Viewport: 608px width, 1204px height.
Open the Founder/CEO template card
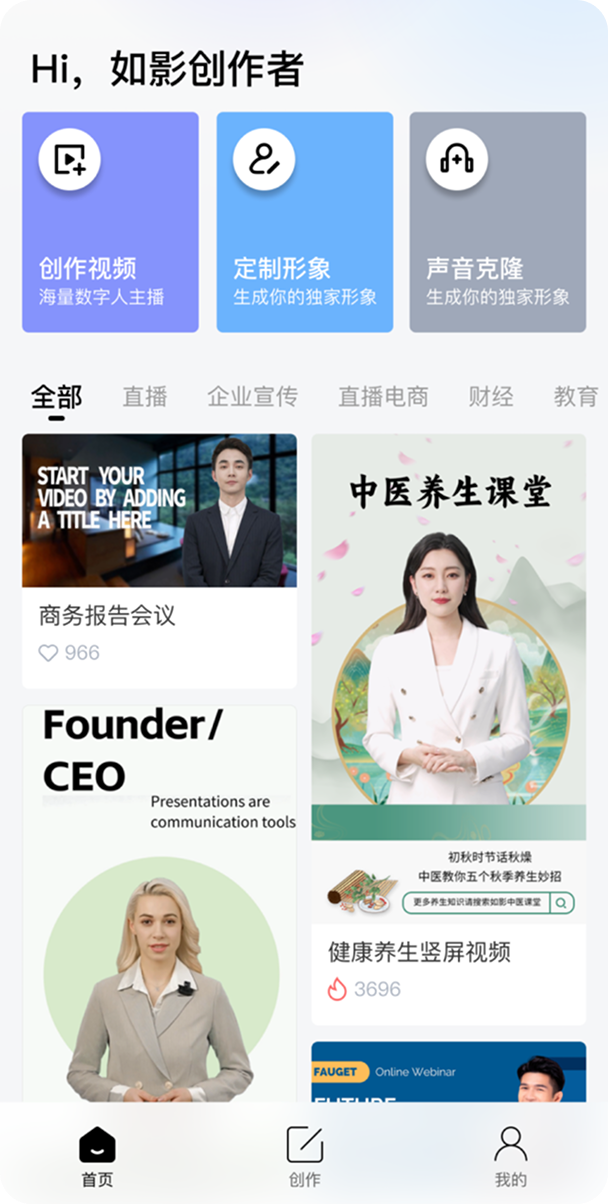click(x=159, y=900)
